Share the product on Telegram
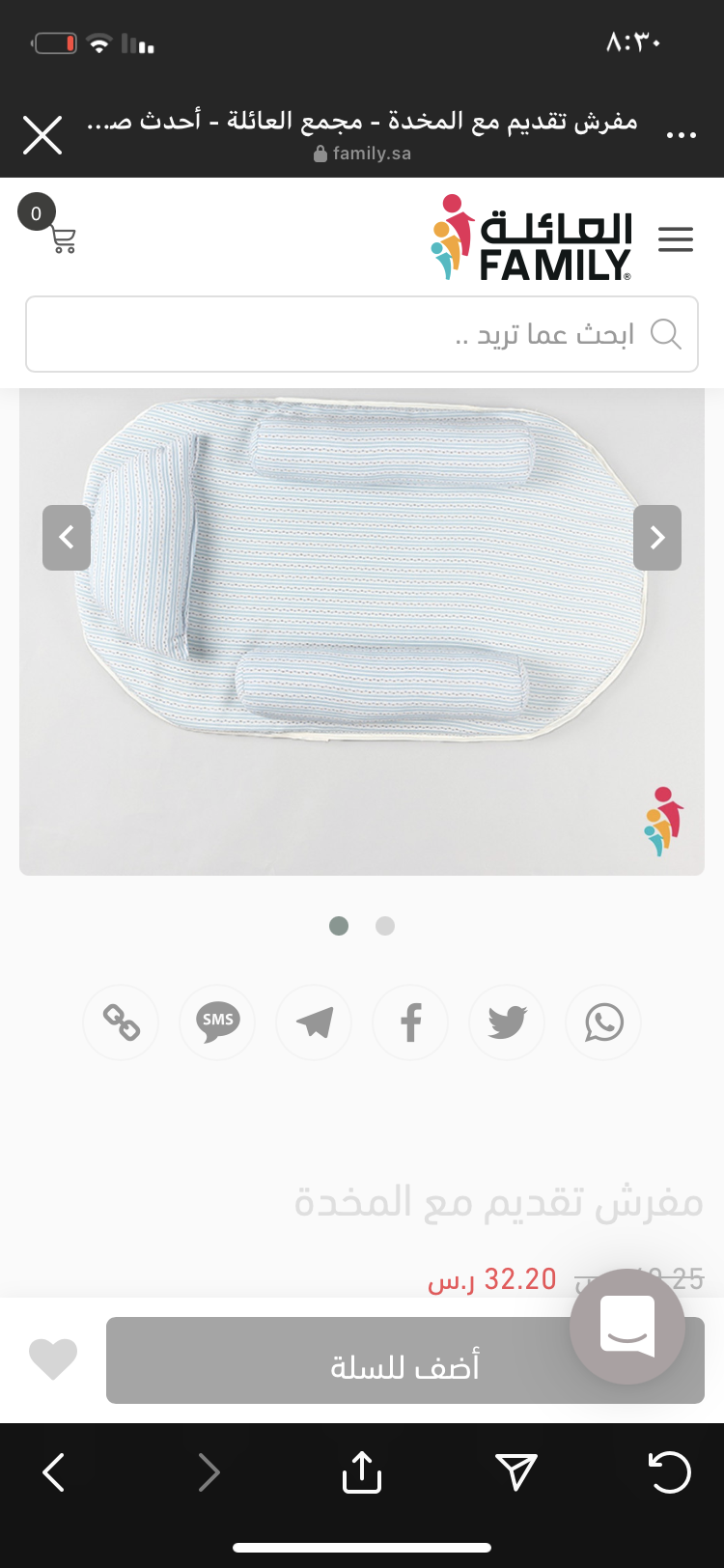This screenshot has width=724, height=1568. 314,1022
